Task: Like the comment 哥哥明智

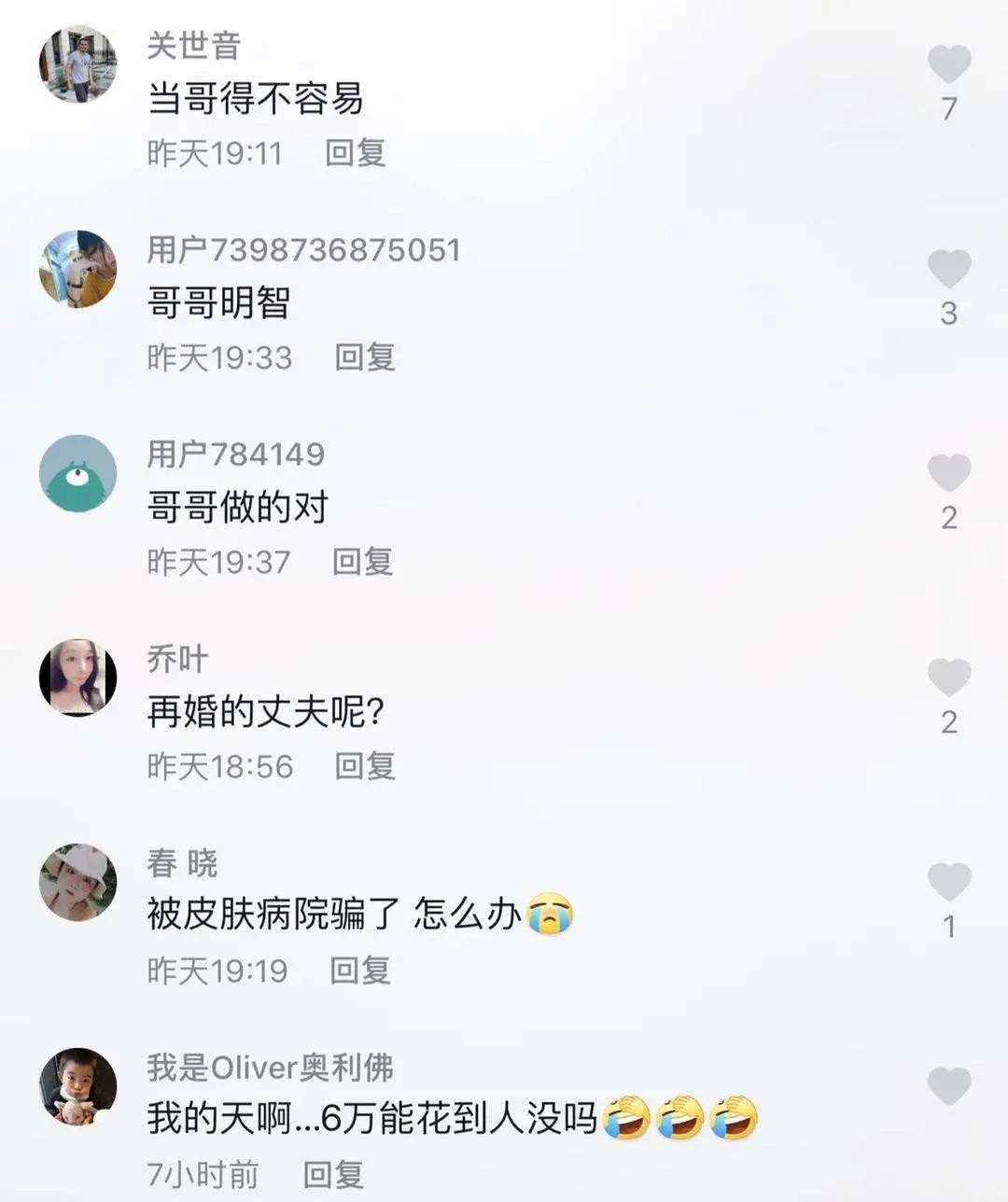Action: pos(949,269)
